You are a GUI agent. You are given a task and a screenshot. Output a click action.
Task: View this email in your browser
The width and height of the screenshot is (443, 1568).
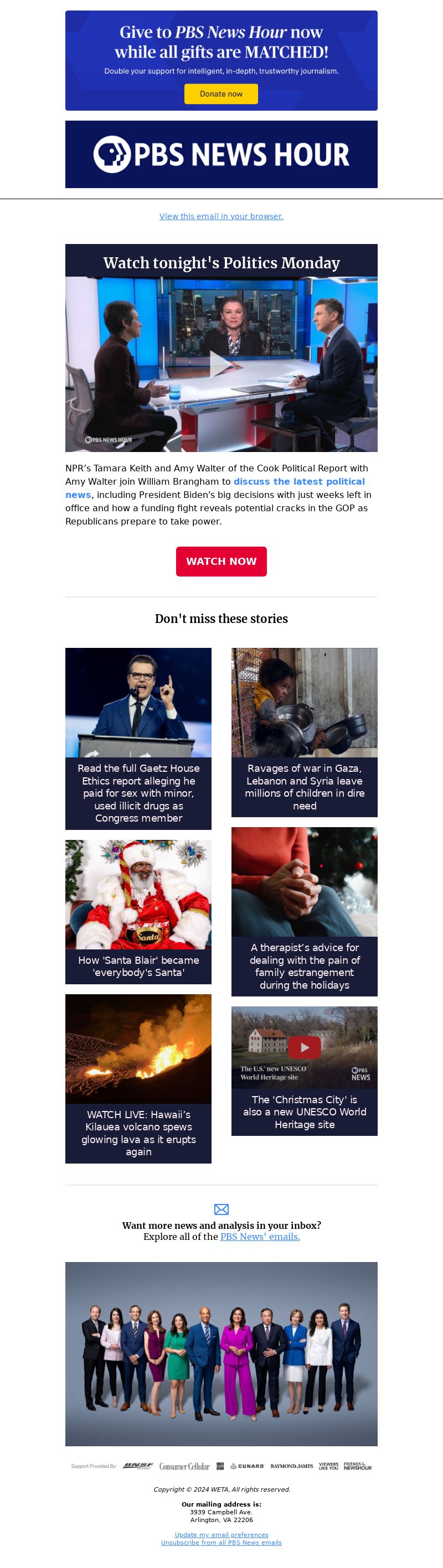point(221,216)
